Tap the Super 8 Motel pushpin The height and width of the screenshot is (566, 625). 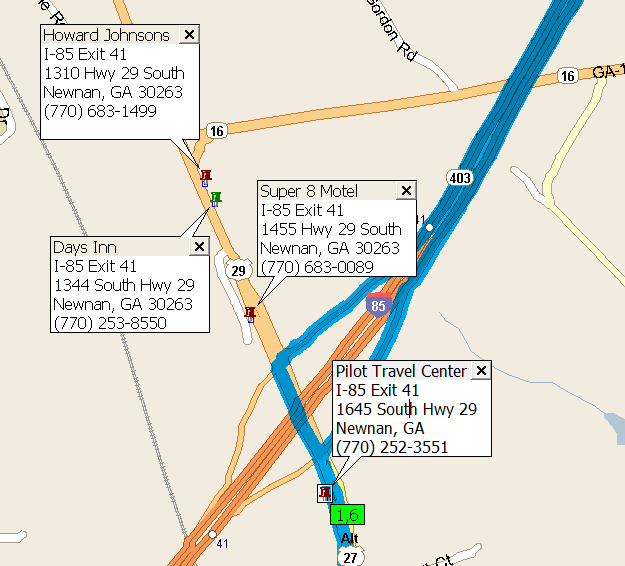[250, 314]
